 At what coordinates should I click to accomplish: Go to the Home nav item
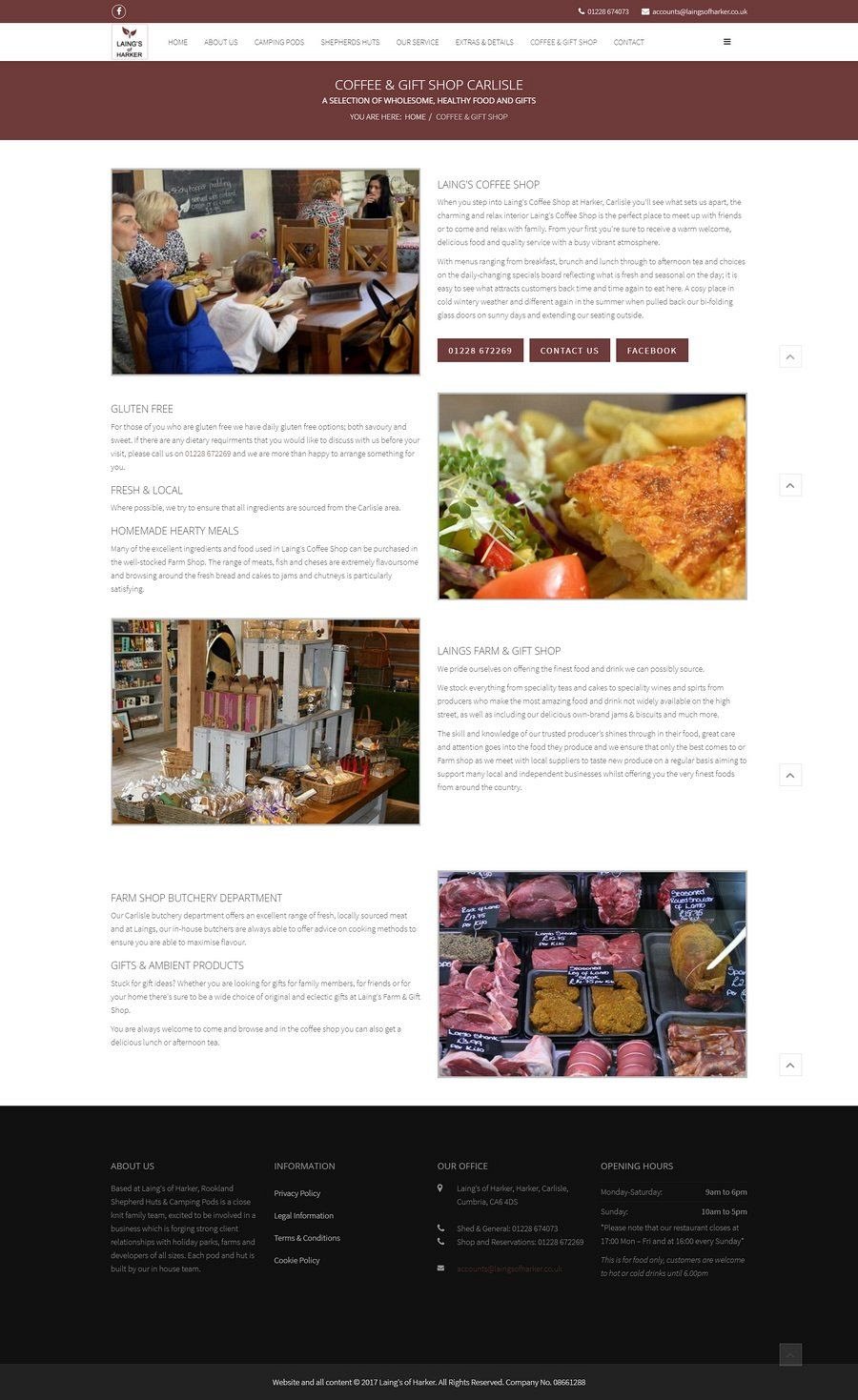tap(178, 42)
